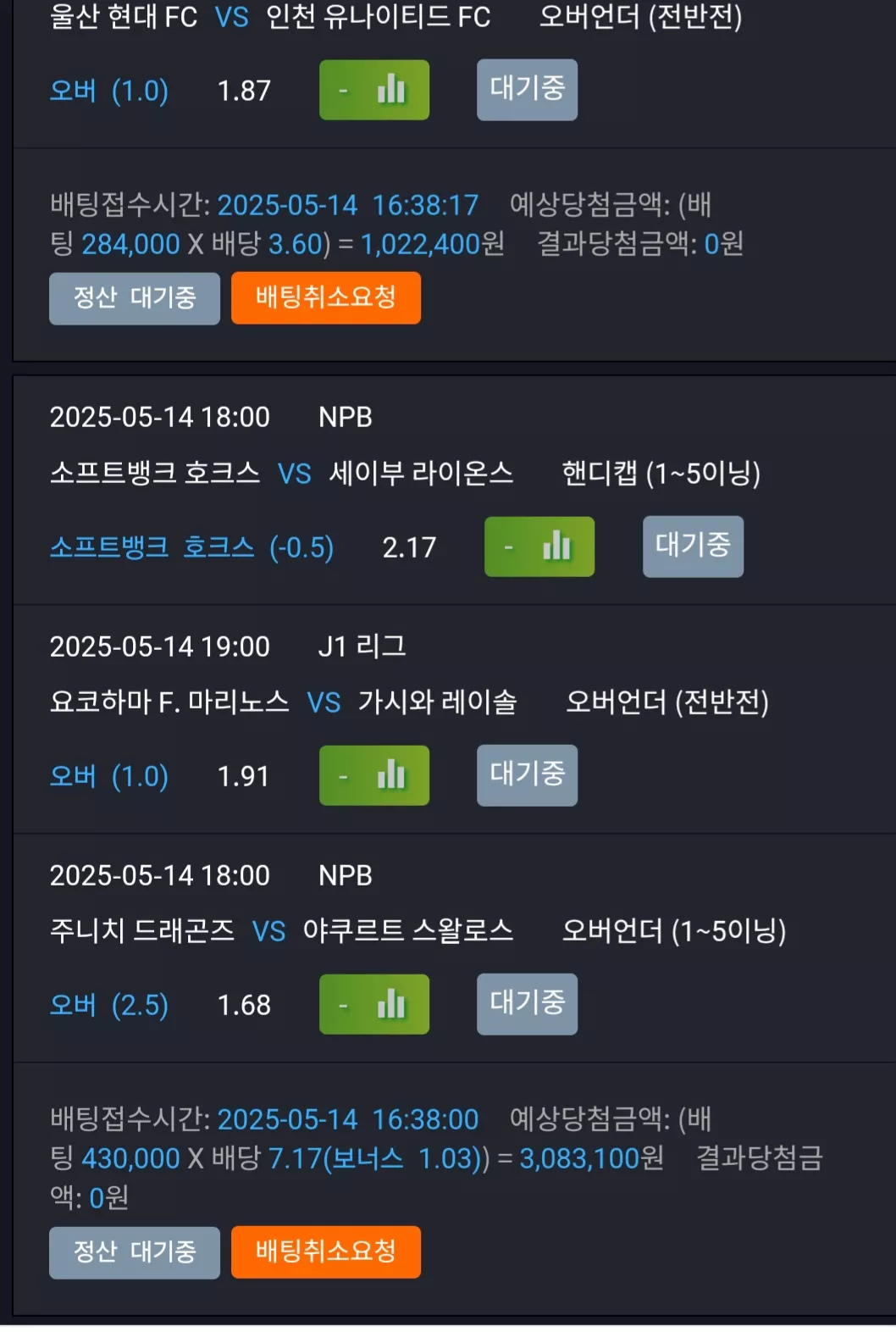The height and width of the screenshot is (1332, 896).
Task: Tap 대기중 for Yokohama F. Marinos match
Action: [527, 775]
